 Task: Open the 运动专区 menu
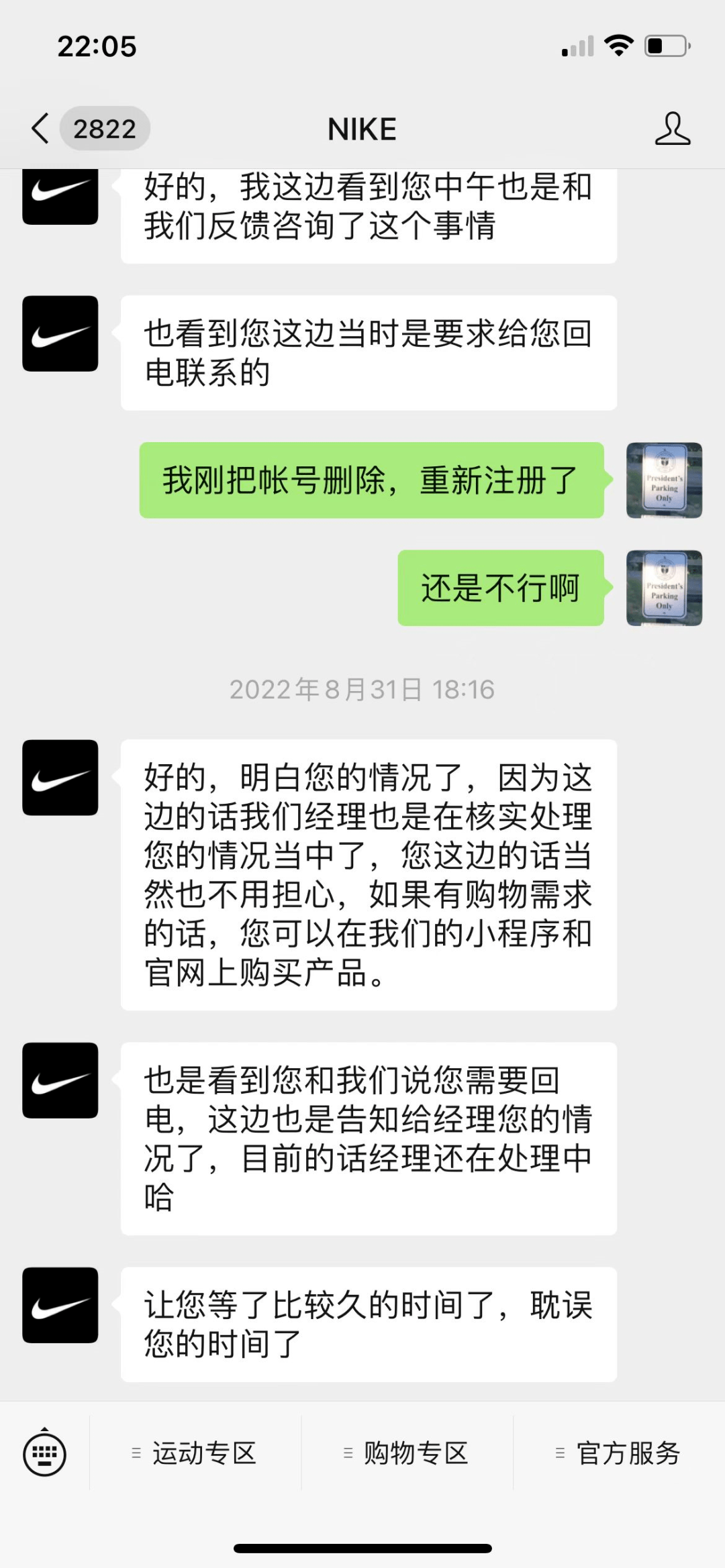tap(195, 1454)
